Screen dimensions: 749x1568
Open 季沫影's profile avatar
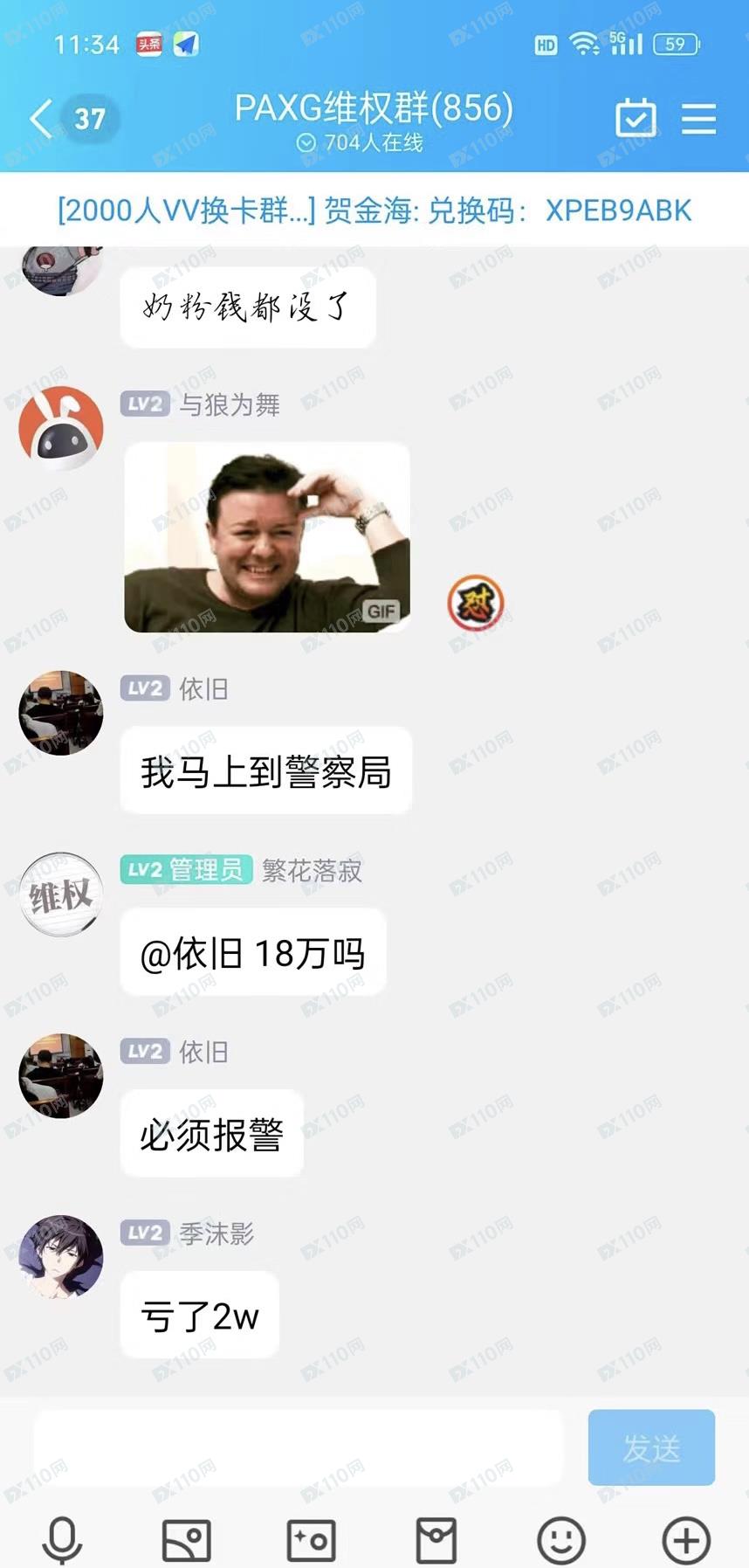click(61, 1257)
